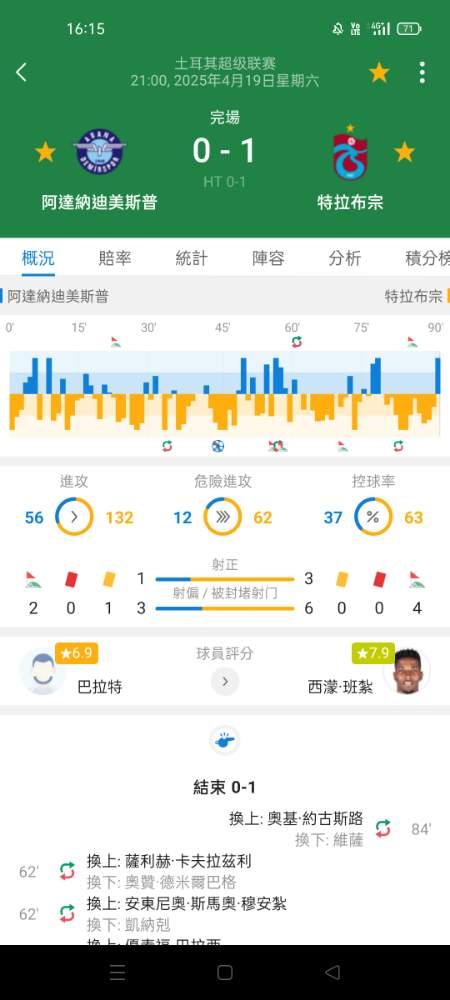The height and width of the screenshot is (1000, 450).
Task: Switch to the 賠率 tab
Action: [115, 258]
